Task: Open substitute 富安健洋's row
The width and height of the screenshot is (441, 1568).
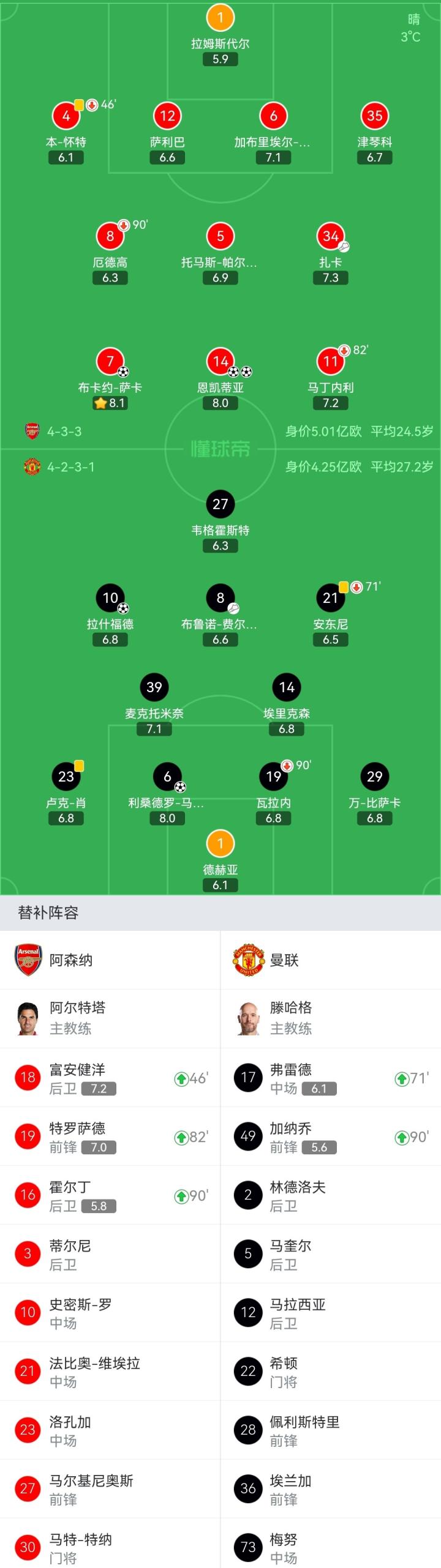Action: (x=110, y=1078)
